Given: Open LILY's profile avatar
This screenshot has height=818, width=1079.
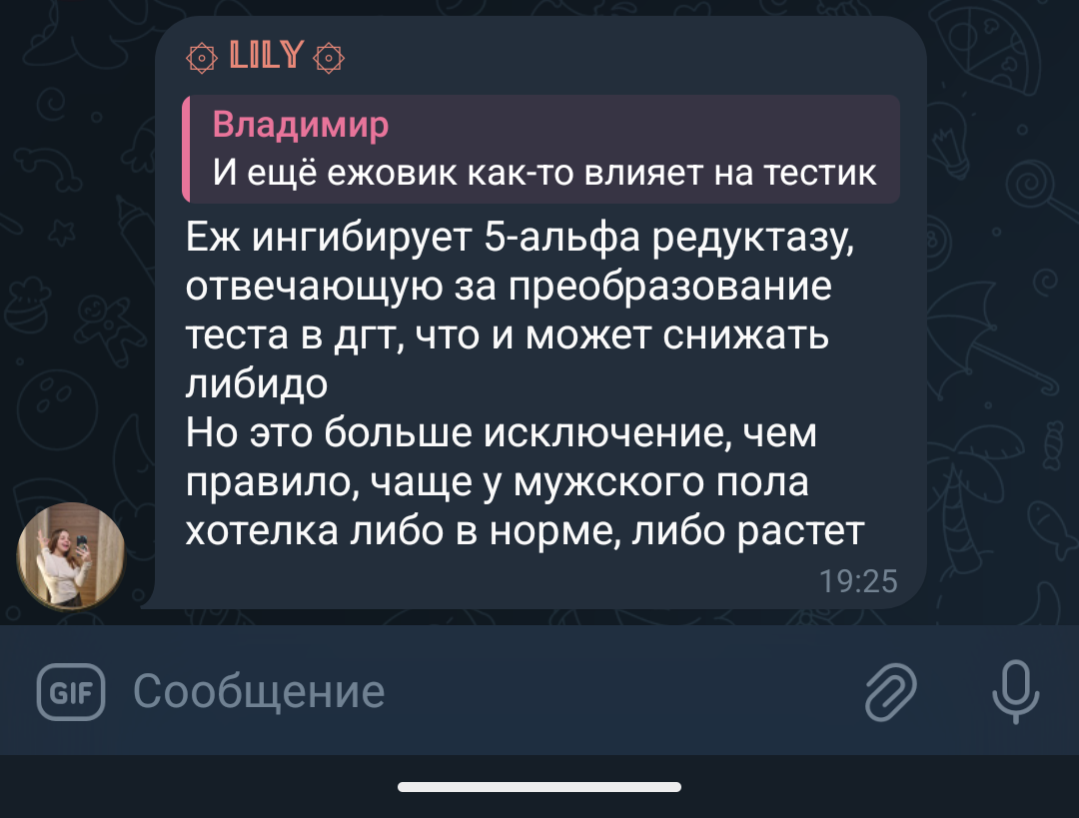Looking at the screenshot, I should click(71, 556).
